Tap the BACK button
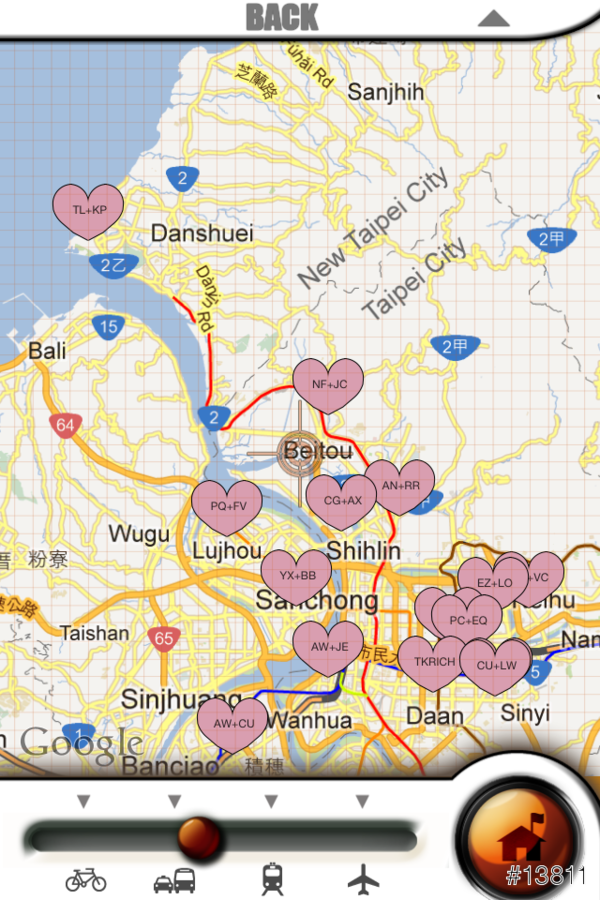This screenshot has height=900, width=600. click(x=282, y=17)
